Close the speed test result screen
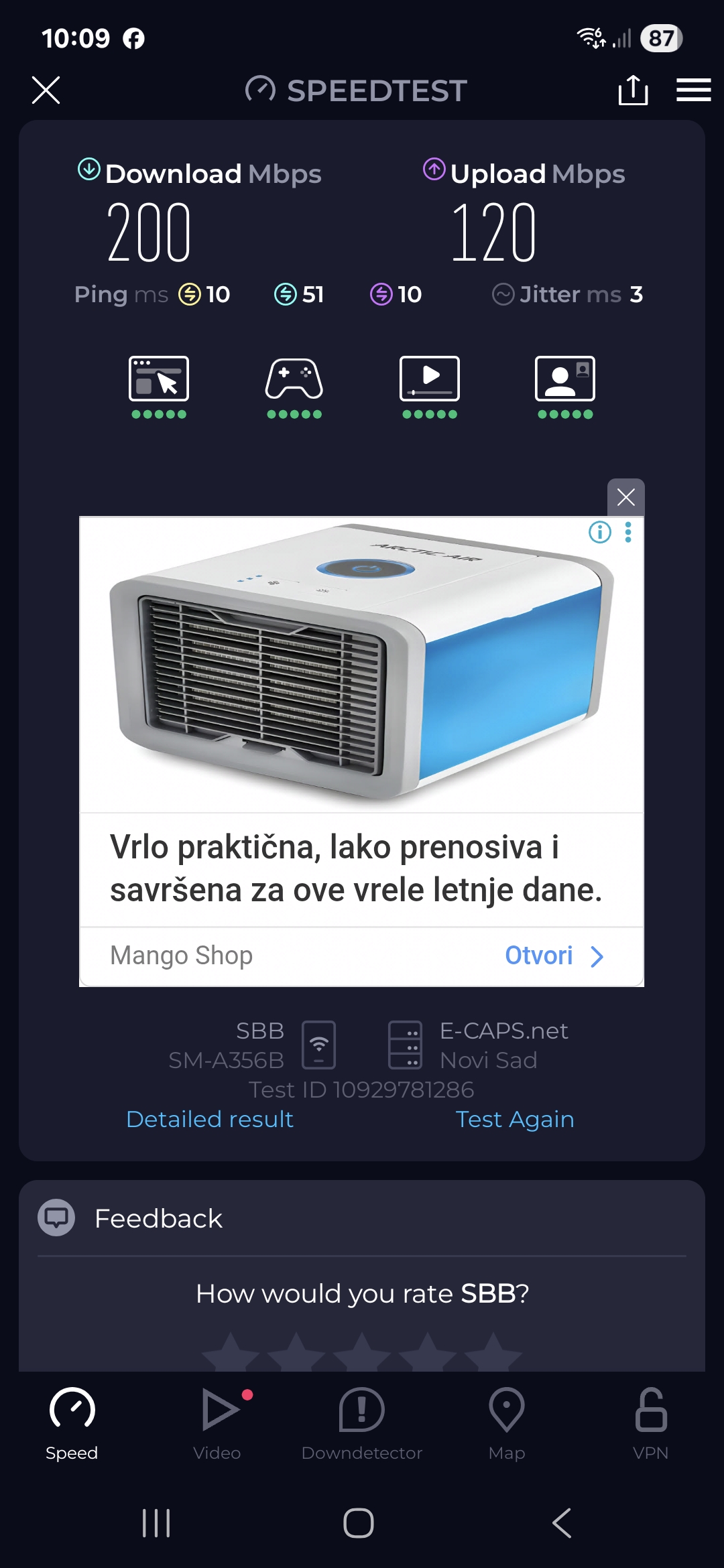This screenshot has height=1568, width=724. pos(46,90)
